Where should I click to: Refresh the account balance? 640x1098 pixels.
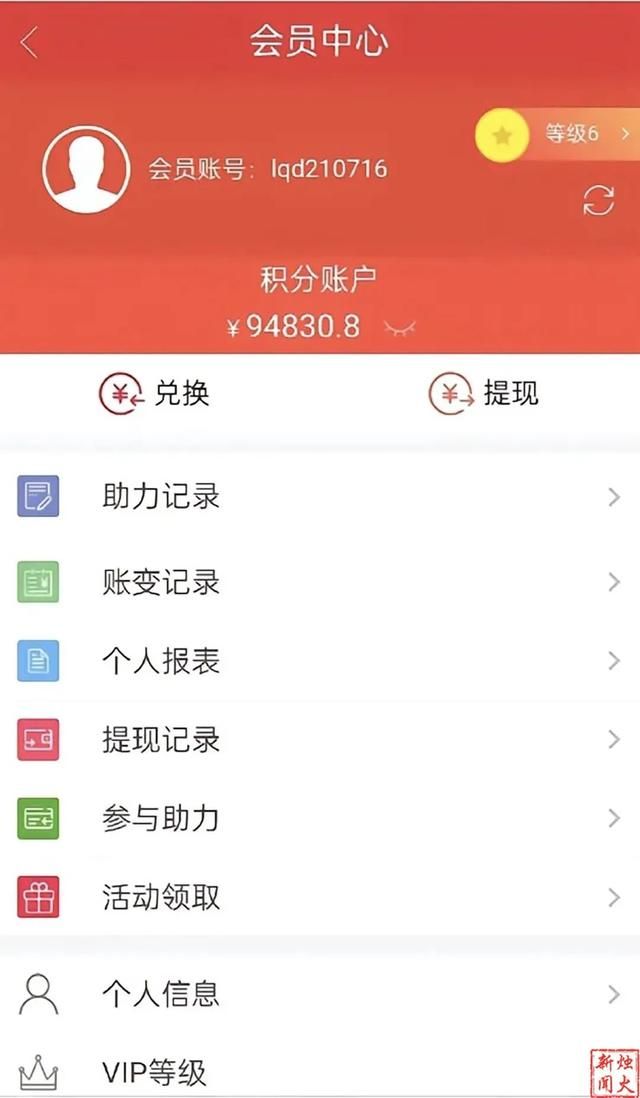point(598,200)
